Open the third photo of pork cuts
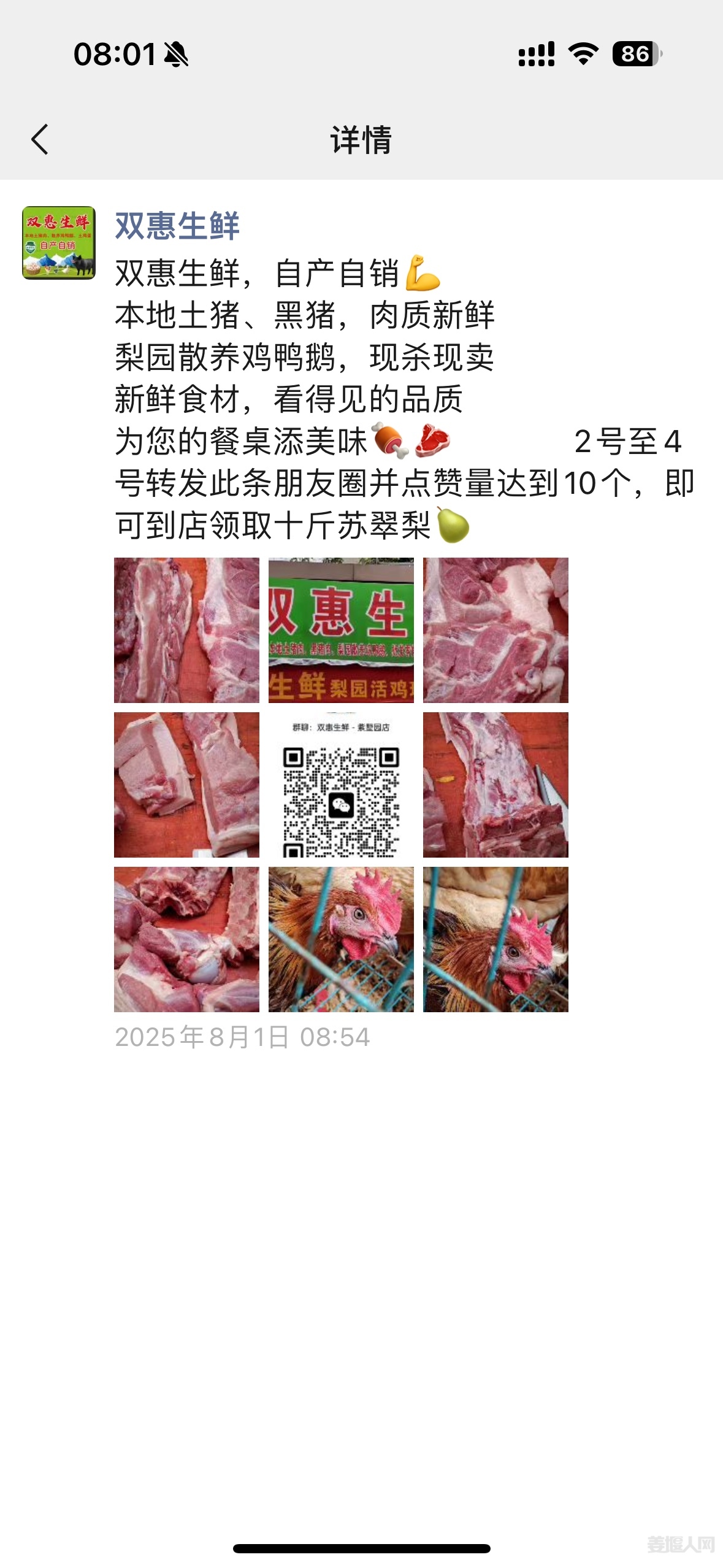This screenshot has width=723, height=1568. point(495,630)
